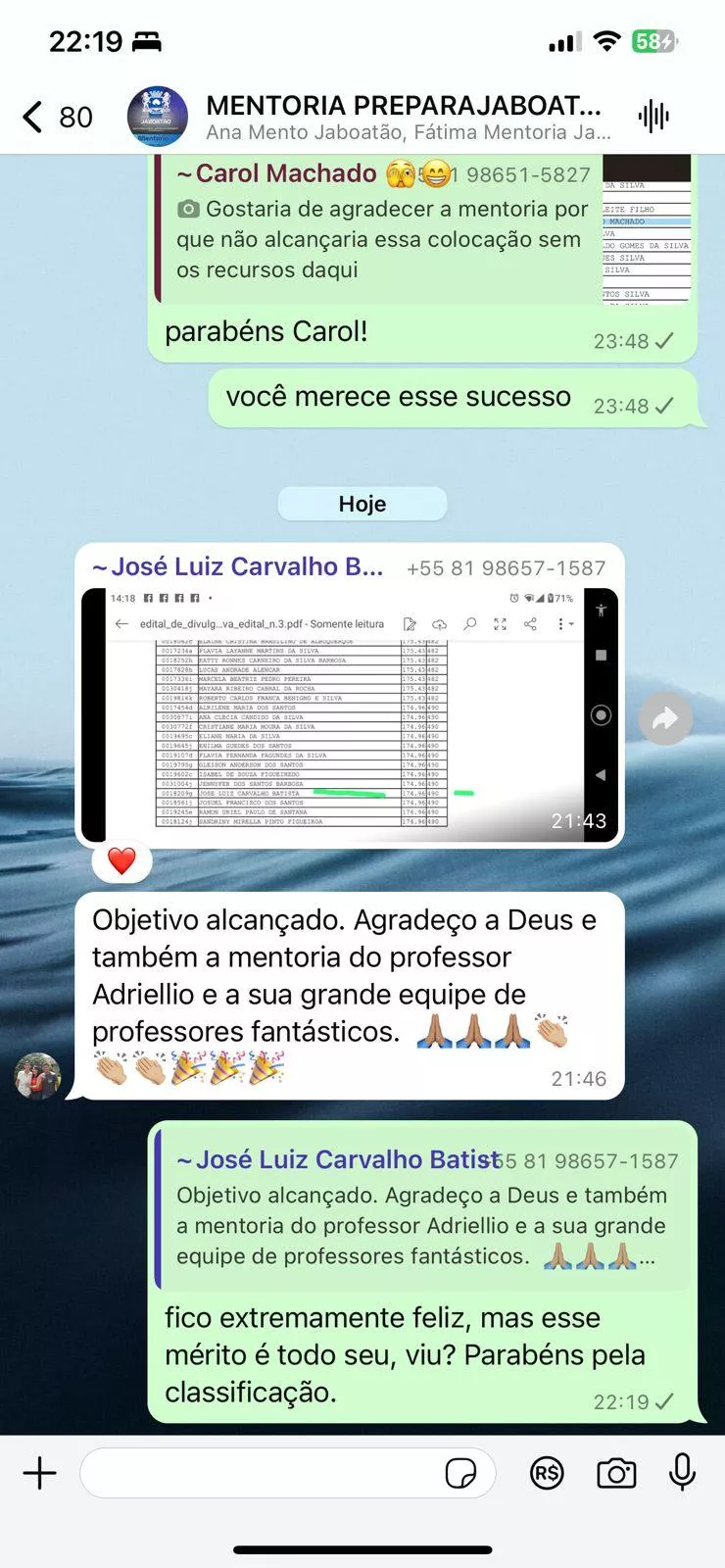Open the R$ payment option
Screen dimensions: 725x1568
pyautogui.click(x=547, y=1473)
